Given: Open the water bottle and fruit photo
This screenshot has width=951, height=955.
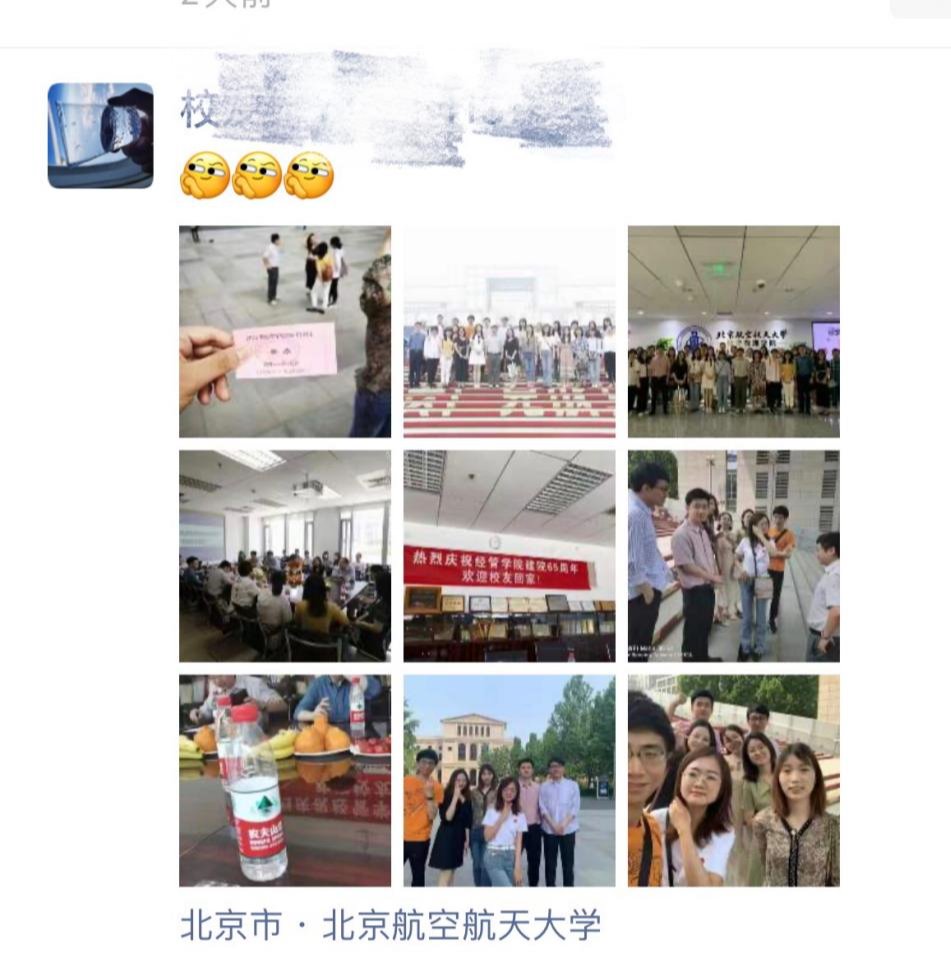Looking at the screenshot, I should pyautogui.click(x=285, y=780).
